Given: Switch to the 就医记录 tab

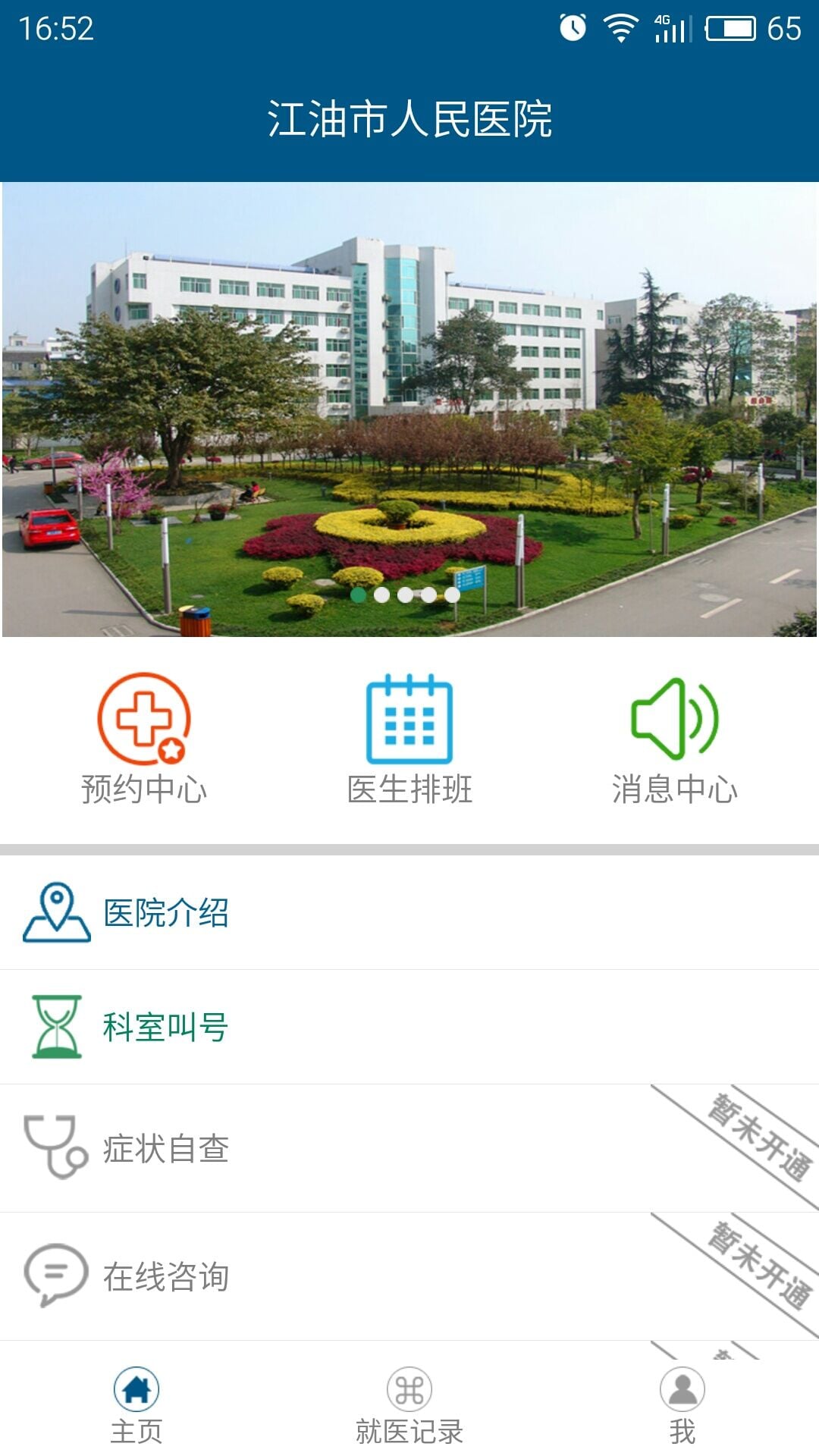Looking at the screenshot, I should point(409,1405).
